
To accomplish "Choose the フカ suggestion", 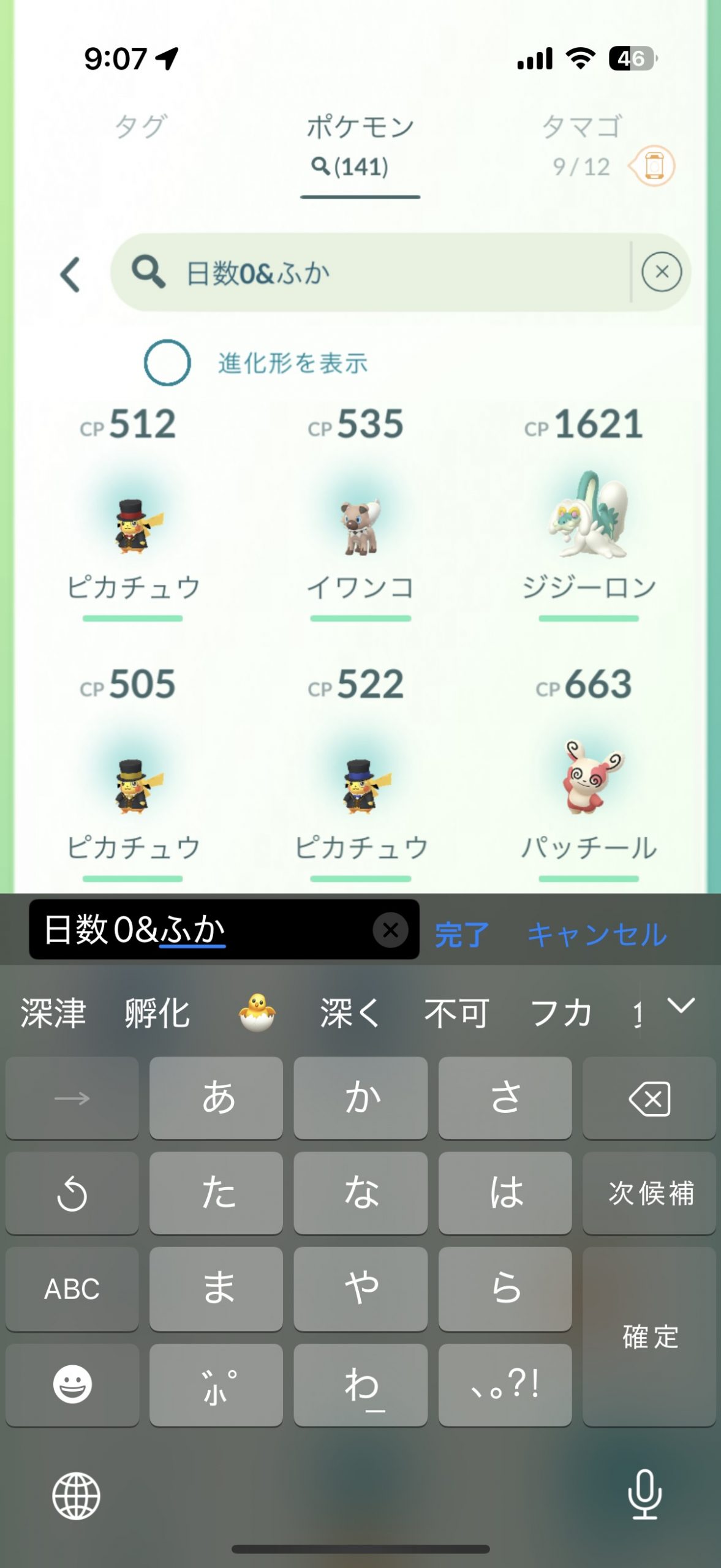I will click(x=561, y=1012).
